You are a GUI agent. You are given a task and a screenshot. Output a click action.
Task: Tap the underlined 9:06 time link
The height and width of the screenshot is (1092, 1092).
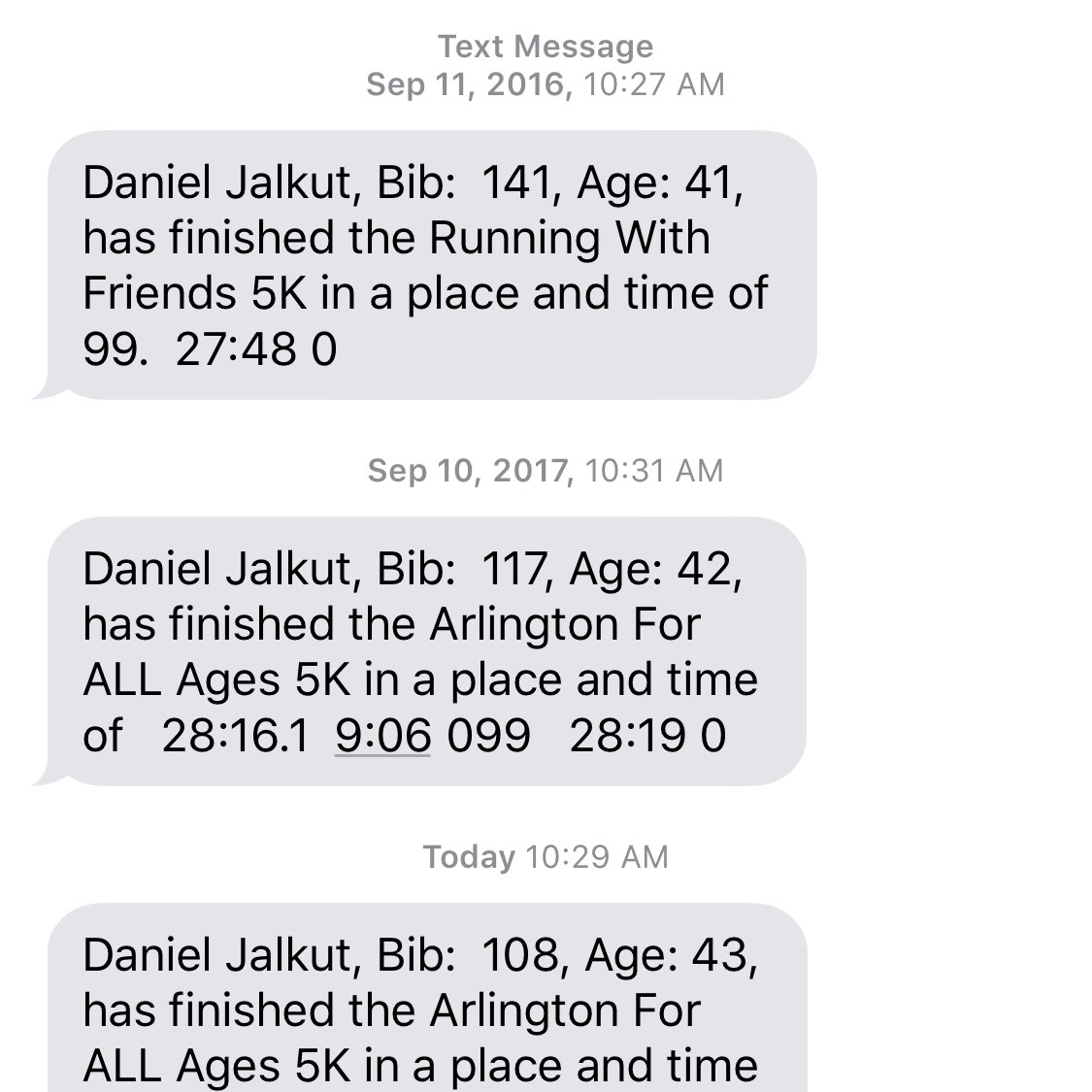point(382,735)
